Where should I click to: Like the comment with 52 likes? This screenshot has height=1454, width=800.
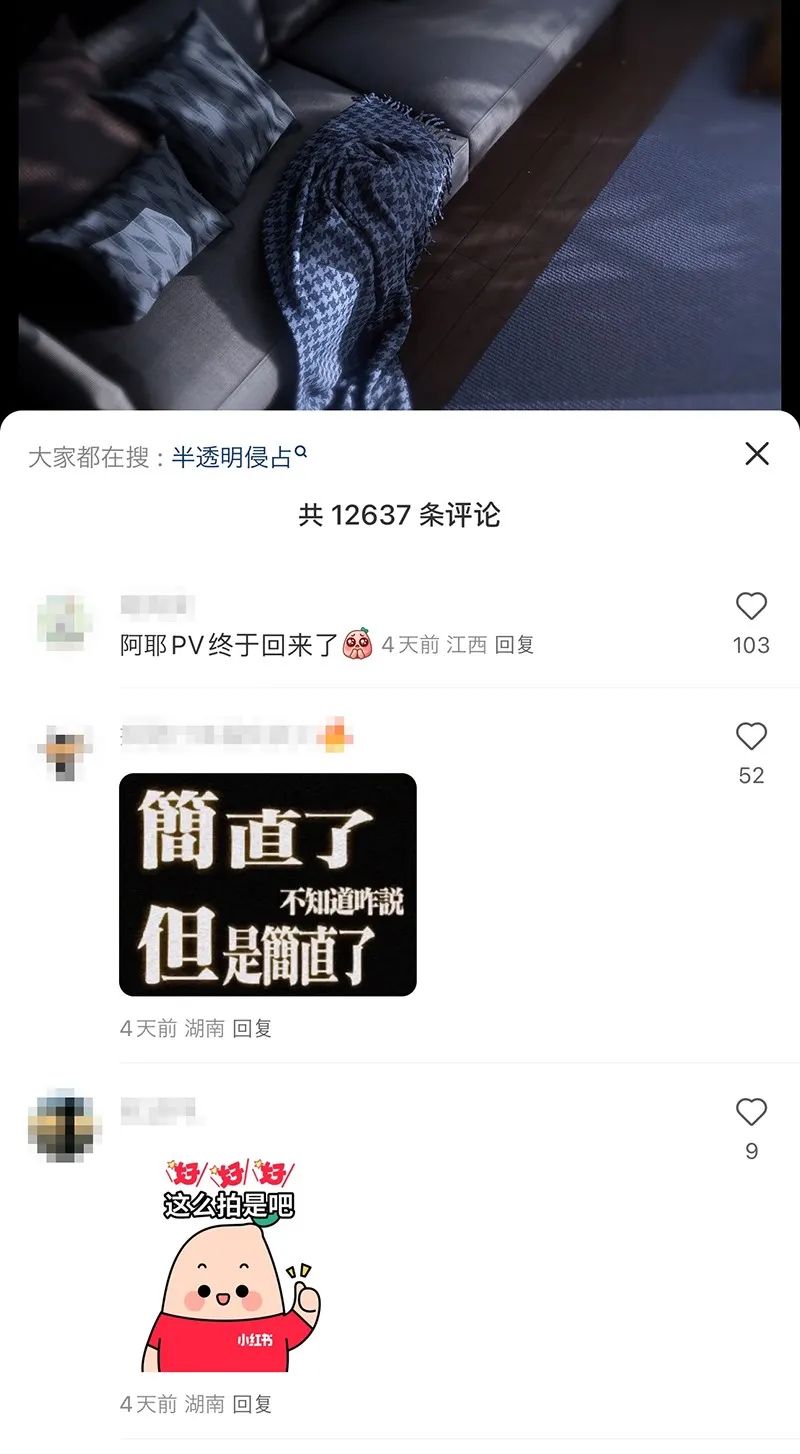point(751,737)
